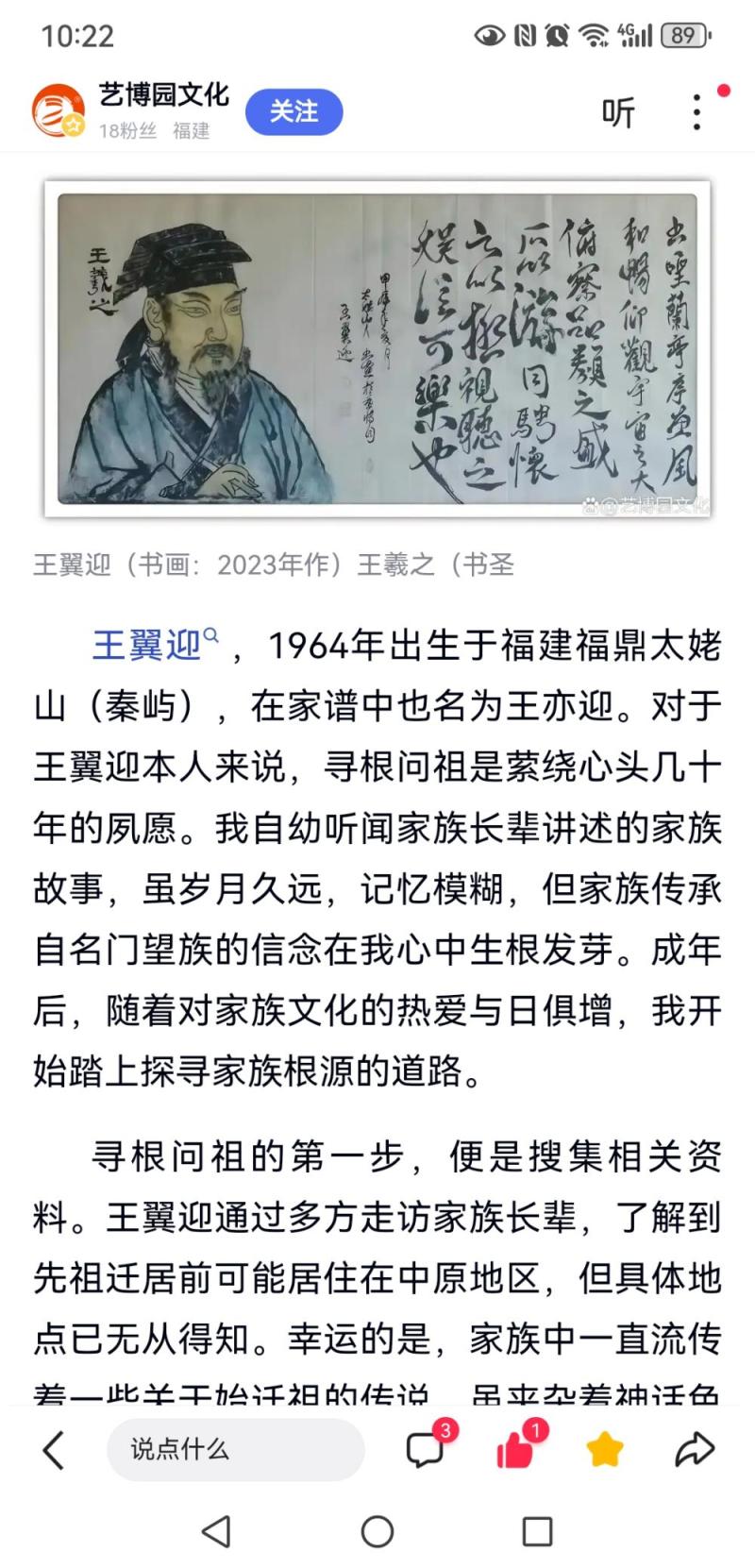Go to the system home screen
Image resolution: width=755 pixels, height=1568 pixels.
click(x=377, y=1531)
